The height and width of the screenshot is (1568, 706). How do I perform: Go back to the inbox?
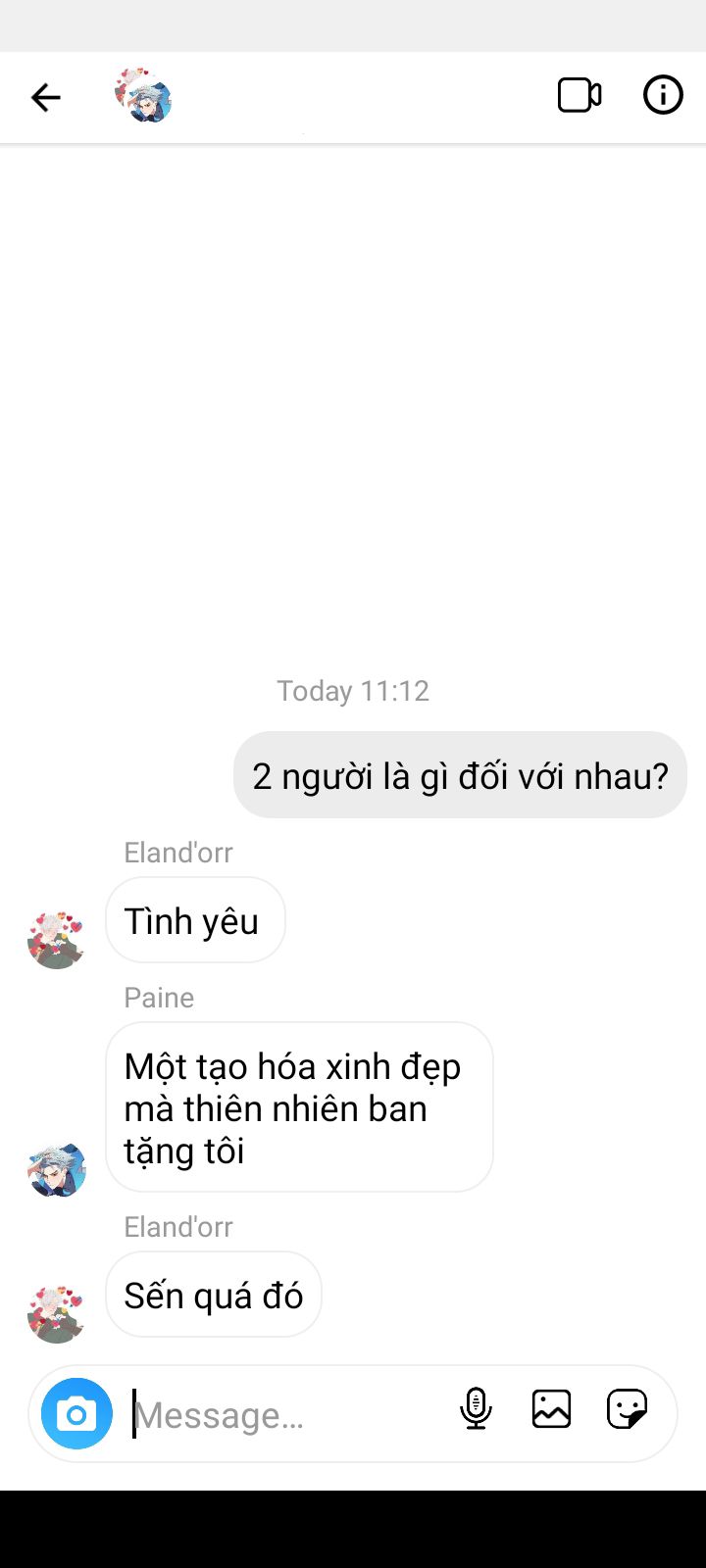(x=45, y=97)
